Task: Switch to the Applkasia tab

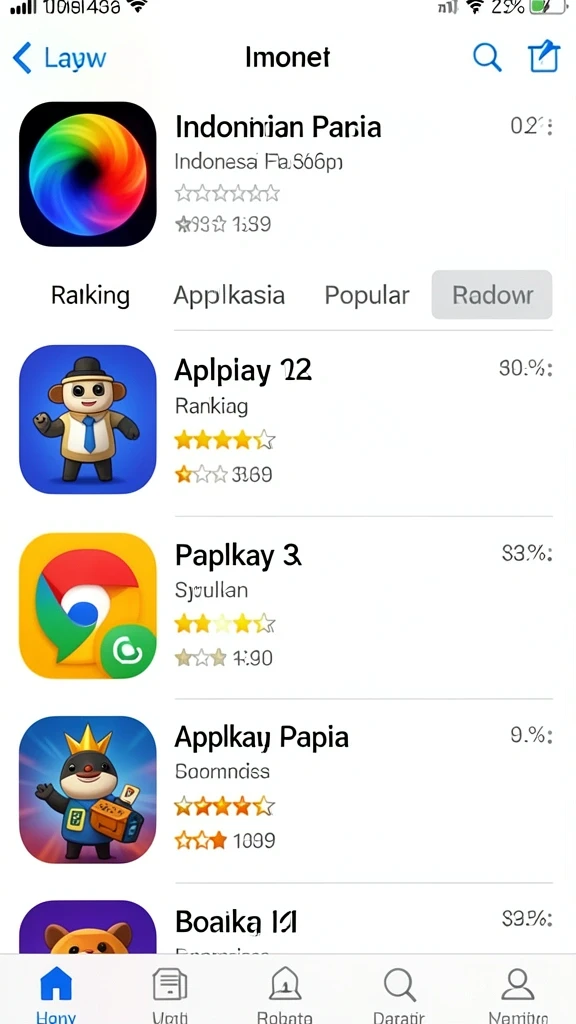Action: 229,295
